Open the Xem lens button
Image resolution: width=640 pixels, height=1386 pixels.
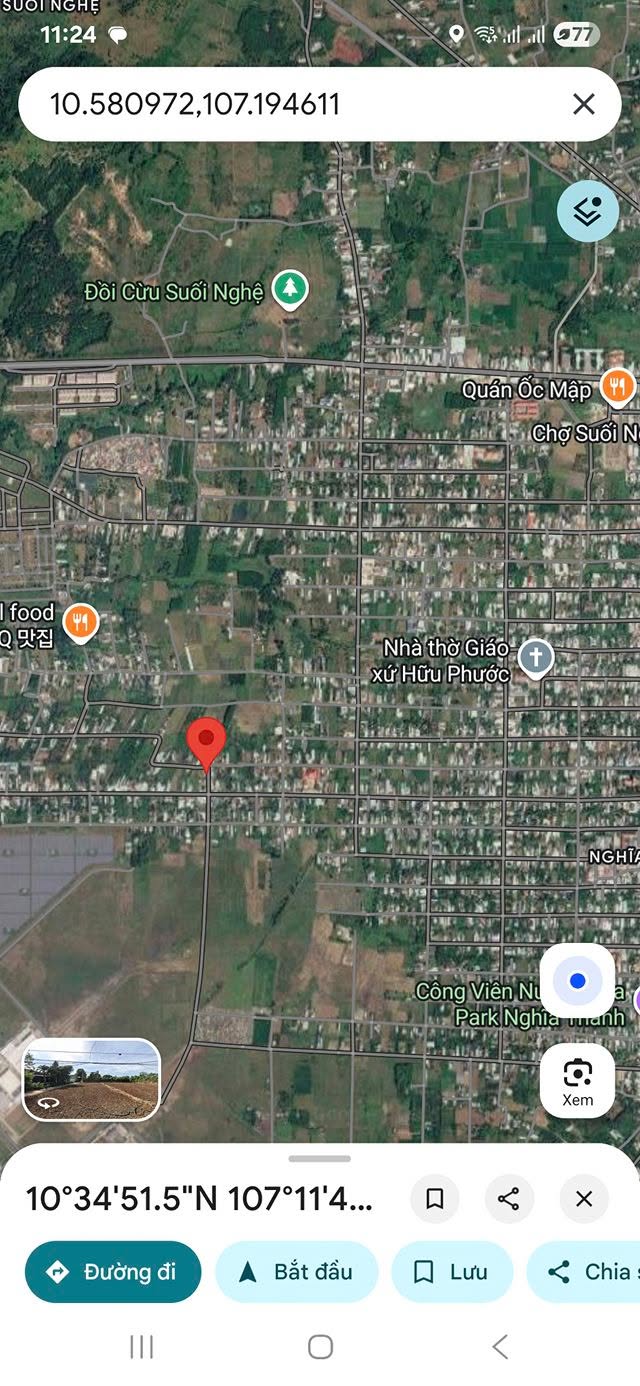pyautogui.click(x=577, y=1081)
